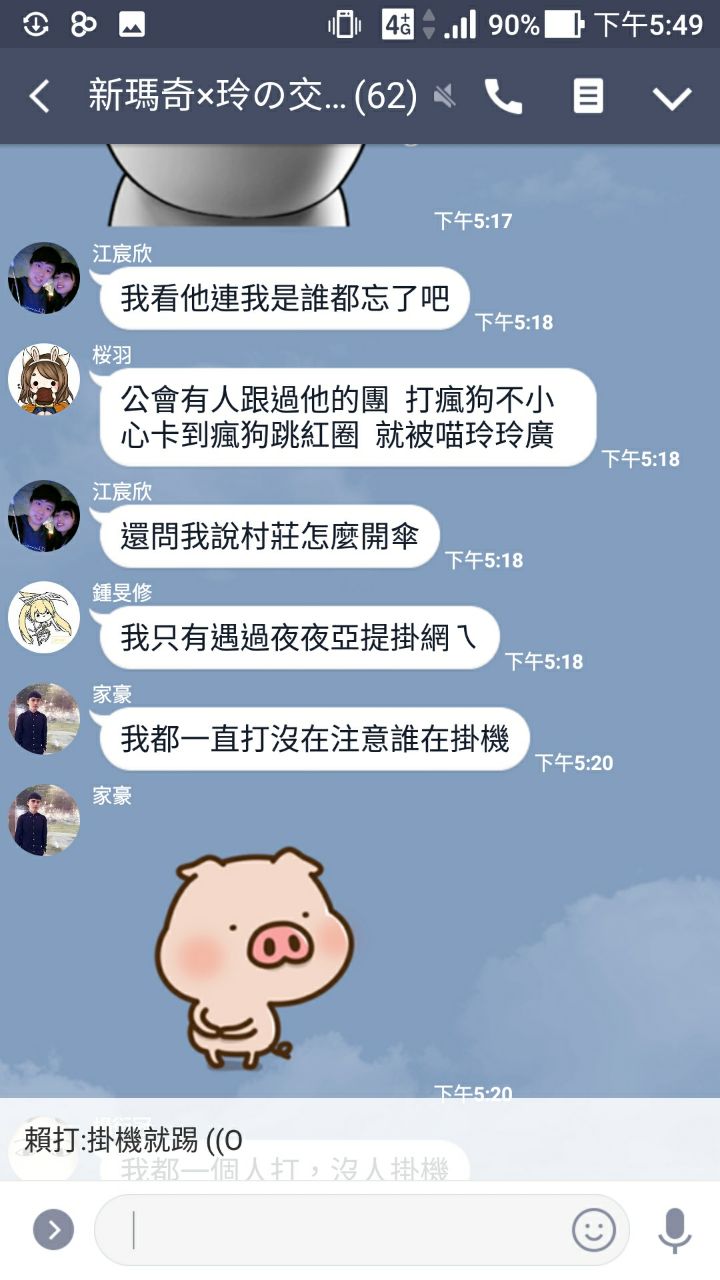Viewport: 720px width, 1280px height.
Task: Open the chat notes icon
Action: pos(588,97)
